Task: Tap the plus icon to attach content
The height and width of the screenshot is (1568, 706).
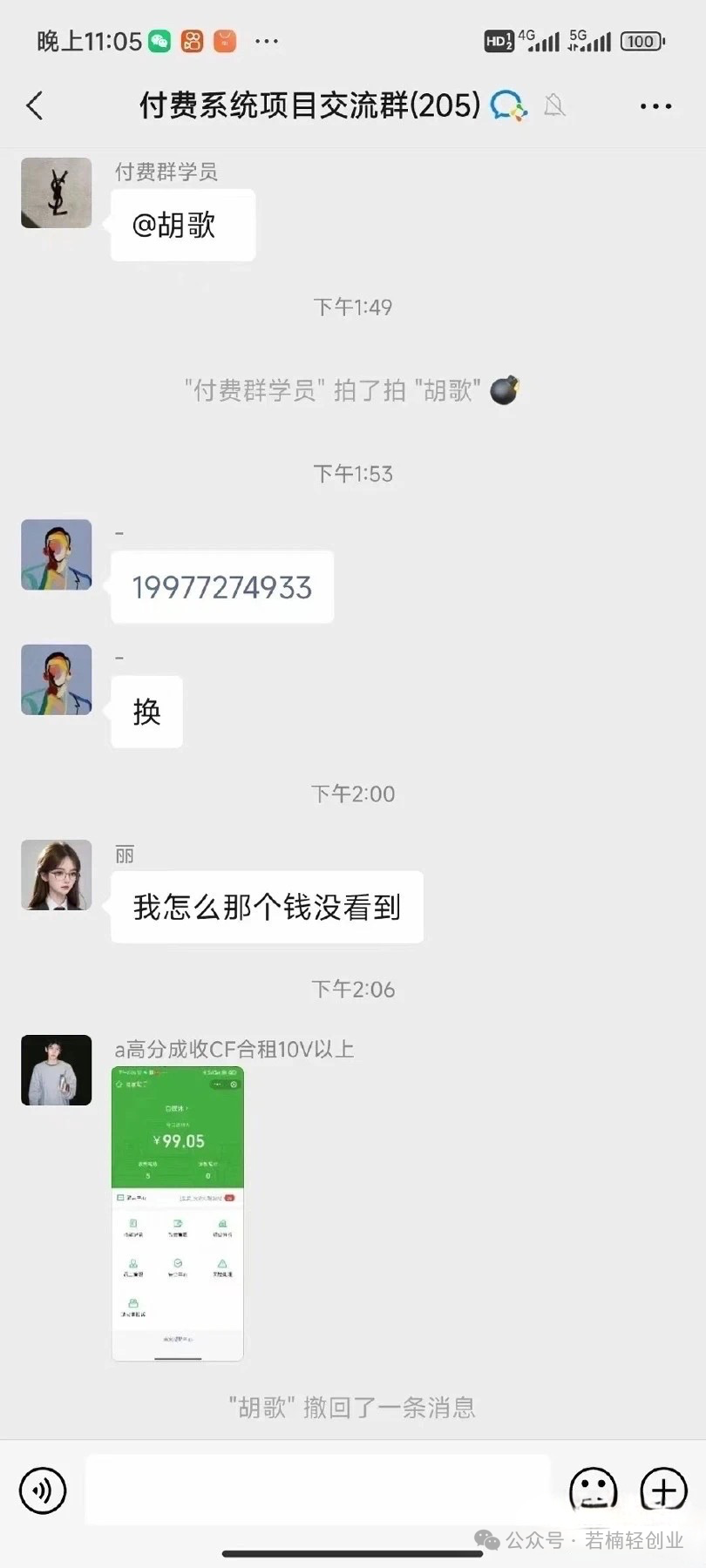Action: pyautogui.click(x=663, y=1490)
